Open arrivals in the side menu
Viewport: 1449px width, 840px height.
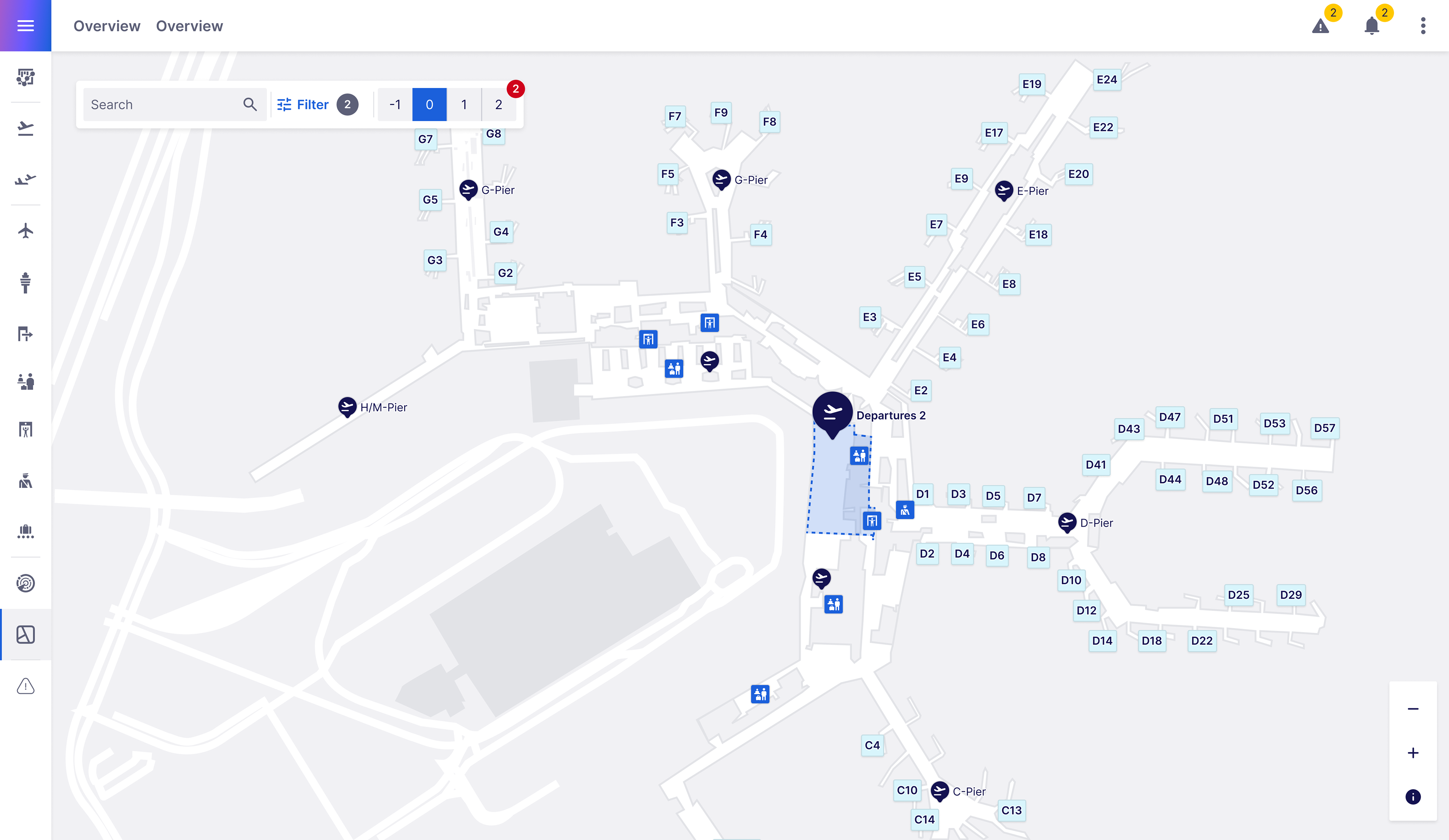pos(25,179)
